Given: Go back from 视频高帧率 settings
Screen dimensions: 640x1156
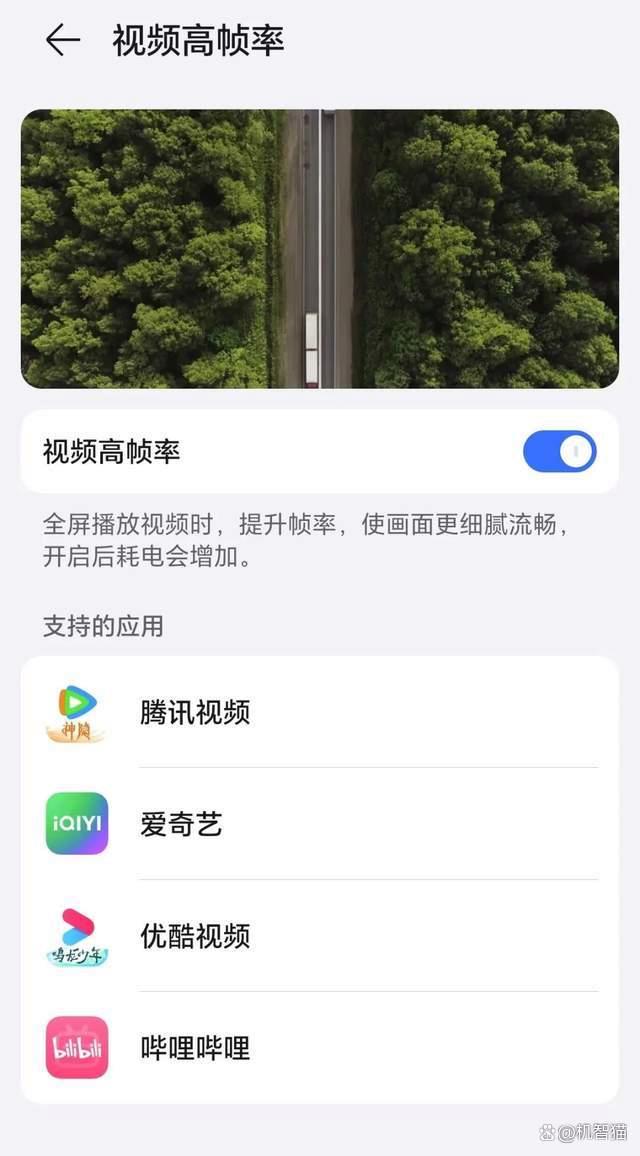Looking at the screenshot, I should click(x=62, y=41).
